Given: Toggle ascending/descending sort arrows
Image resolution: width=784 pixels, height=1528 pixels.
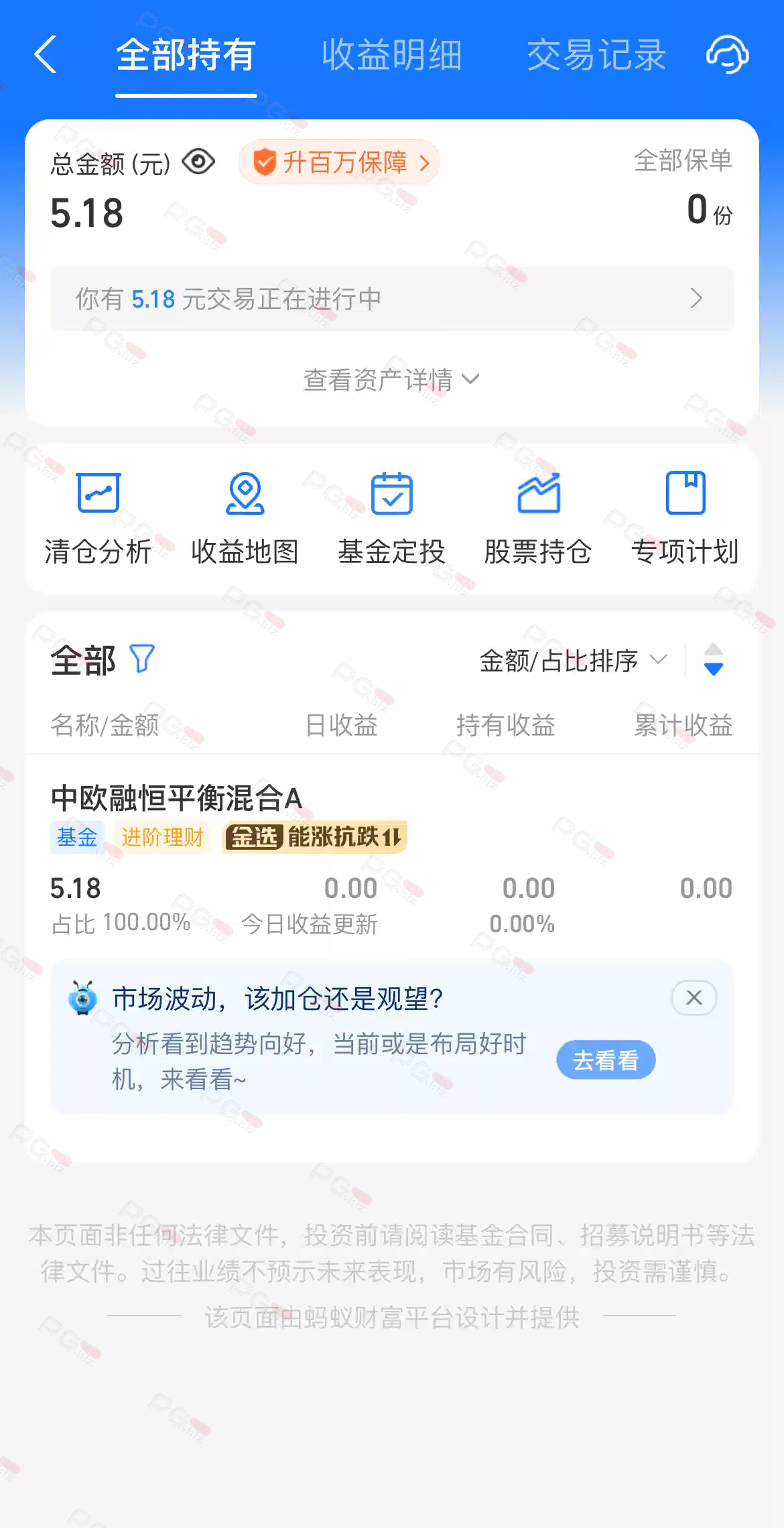Looking at the screenshot, I should [713, 659].
